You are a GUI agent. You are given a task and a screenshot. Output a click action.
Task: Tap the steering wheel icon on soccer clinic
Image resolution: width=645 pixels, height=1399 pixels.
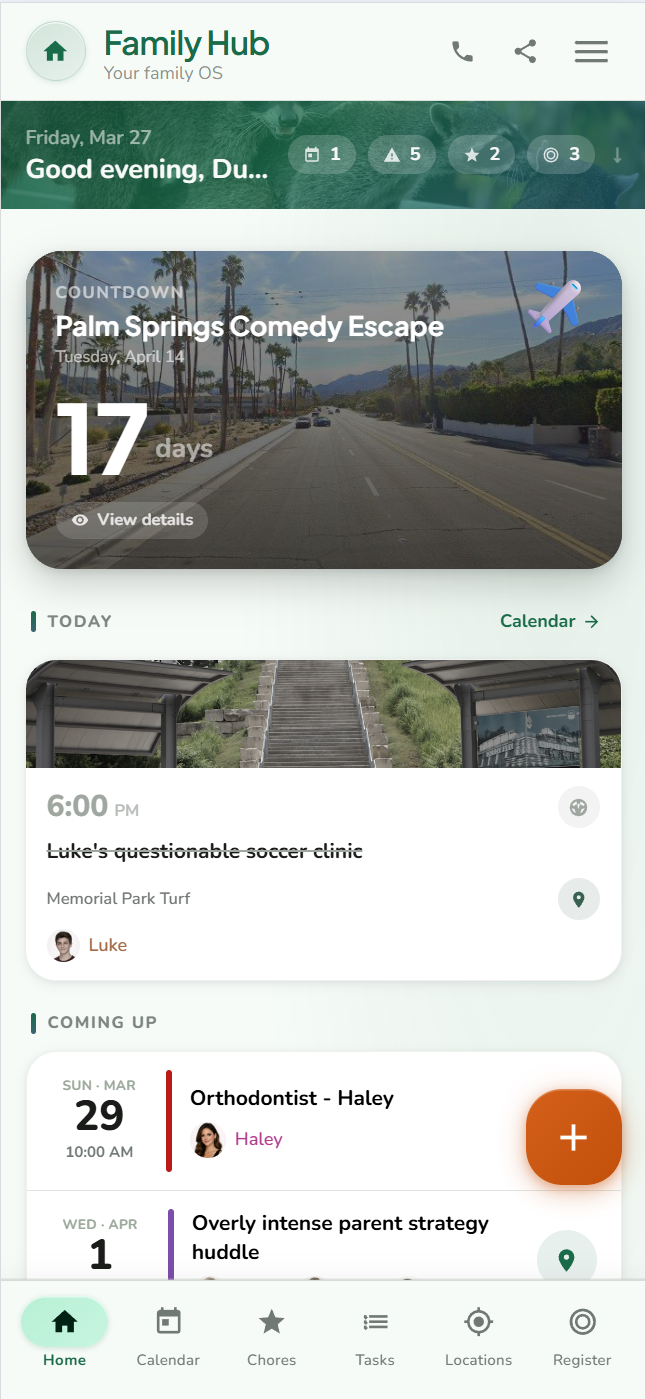pyautogui.click(x=578, y=807)
